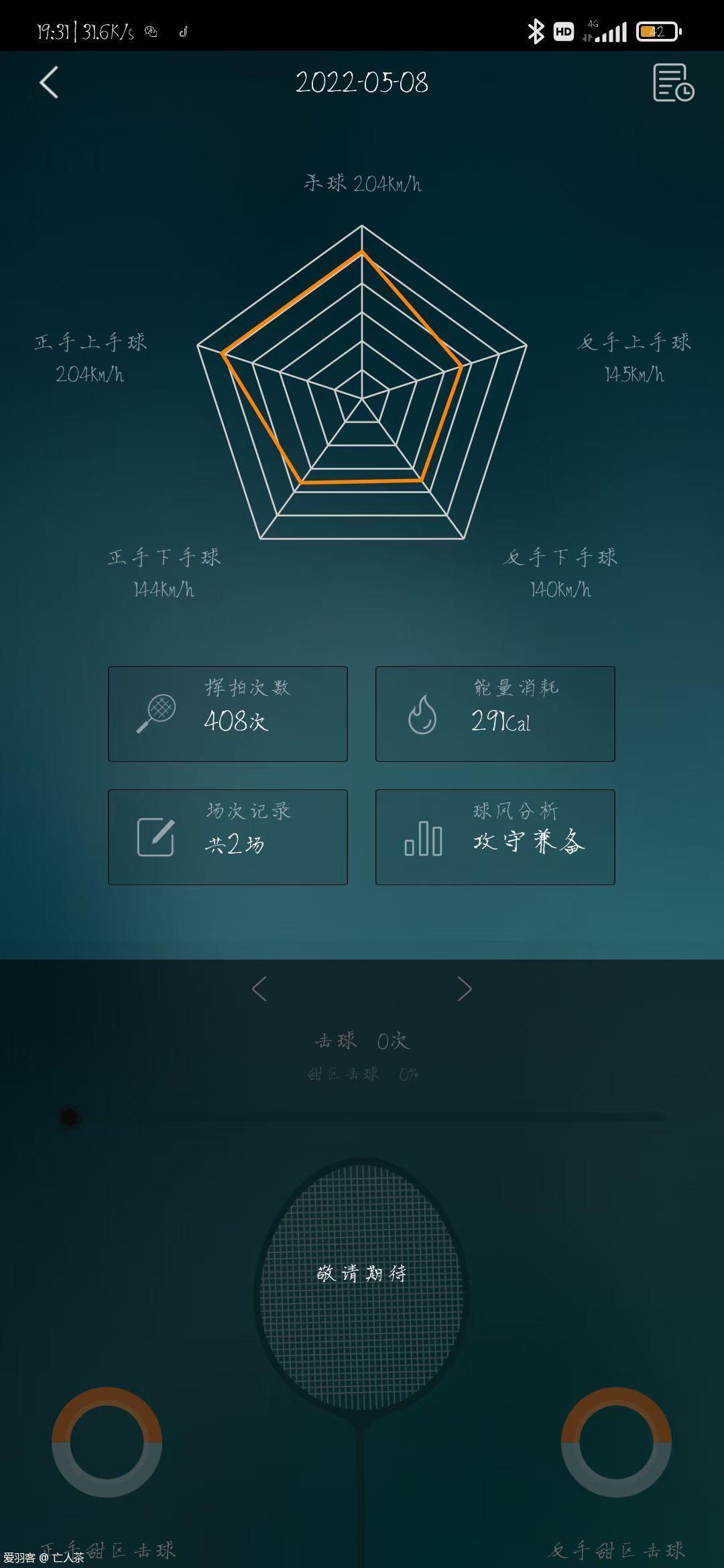Open the 挥拍次数 408次 card
The height and width of the screenshot is (1568, 724).
228,714
